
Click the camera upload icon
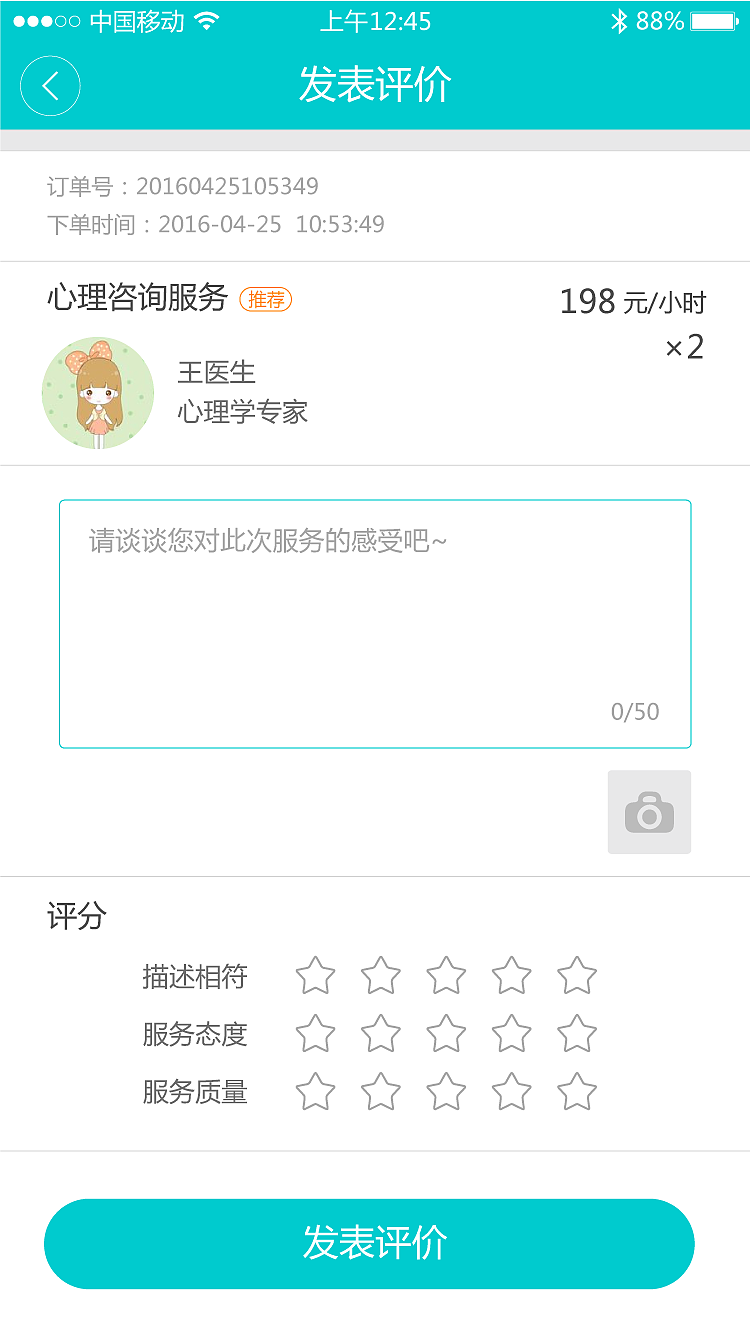(x=649, y=812)
